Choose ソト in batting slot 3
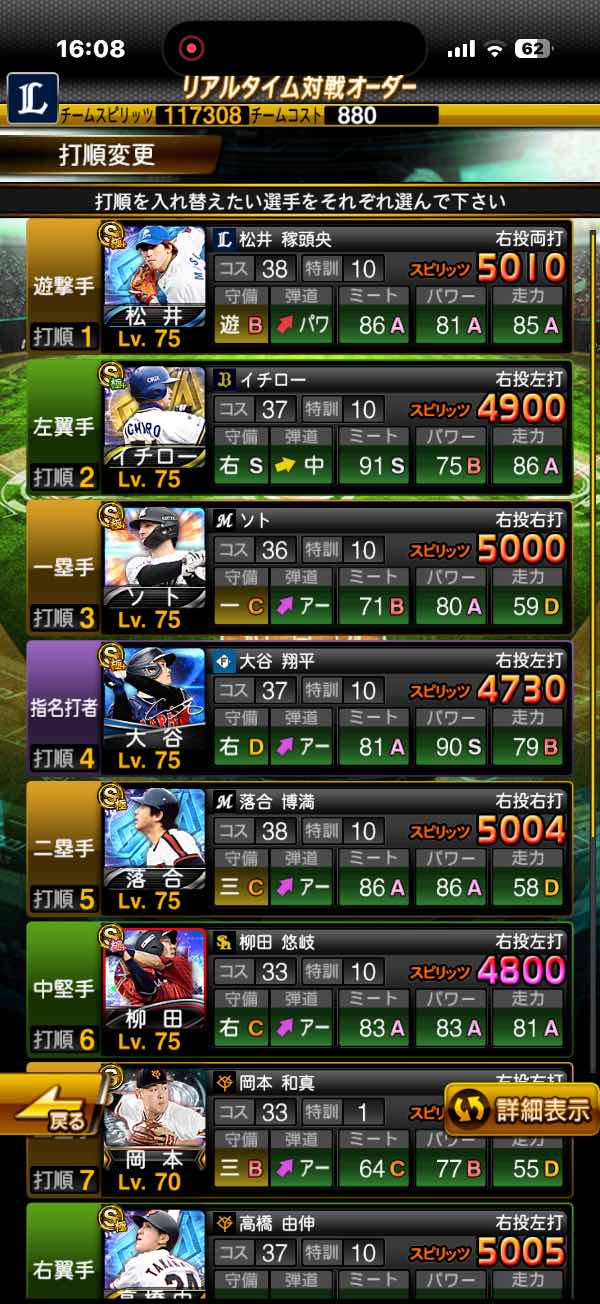This screenshot has height=1304, width=600. click(x=300, y=567)
